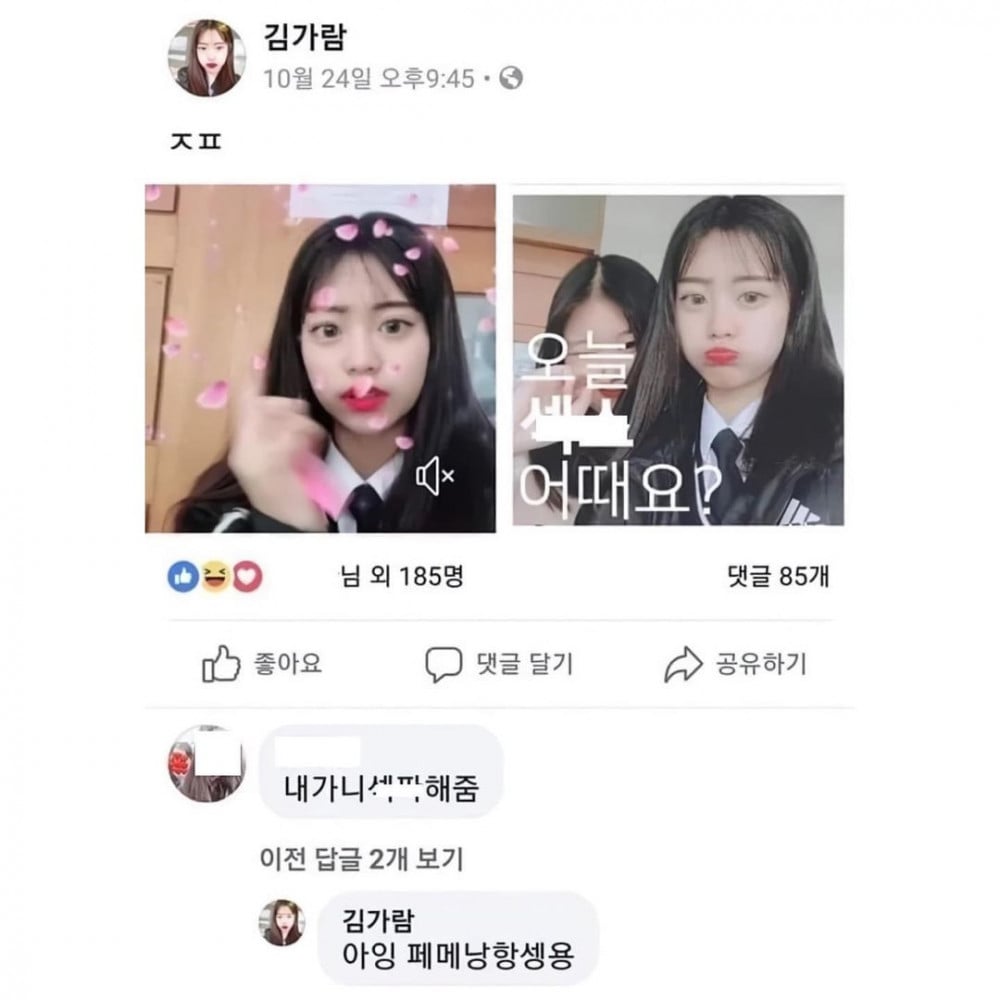Share the post via 공유하기
Image resolution: width=1000 pixels, height=1000 pixels.
pyautogui.click(x=735, y=663)
